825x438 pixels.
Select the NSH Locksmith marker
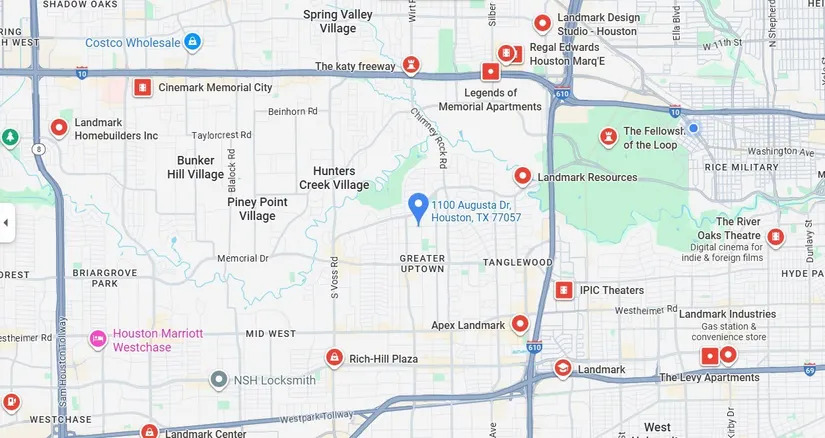point(219,379)
